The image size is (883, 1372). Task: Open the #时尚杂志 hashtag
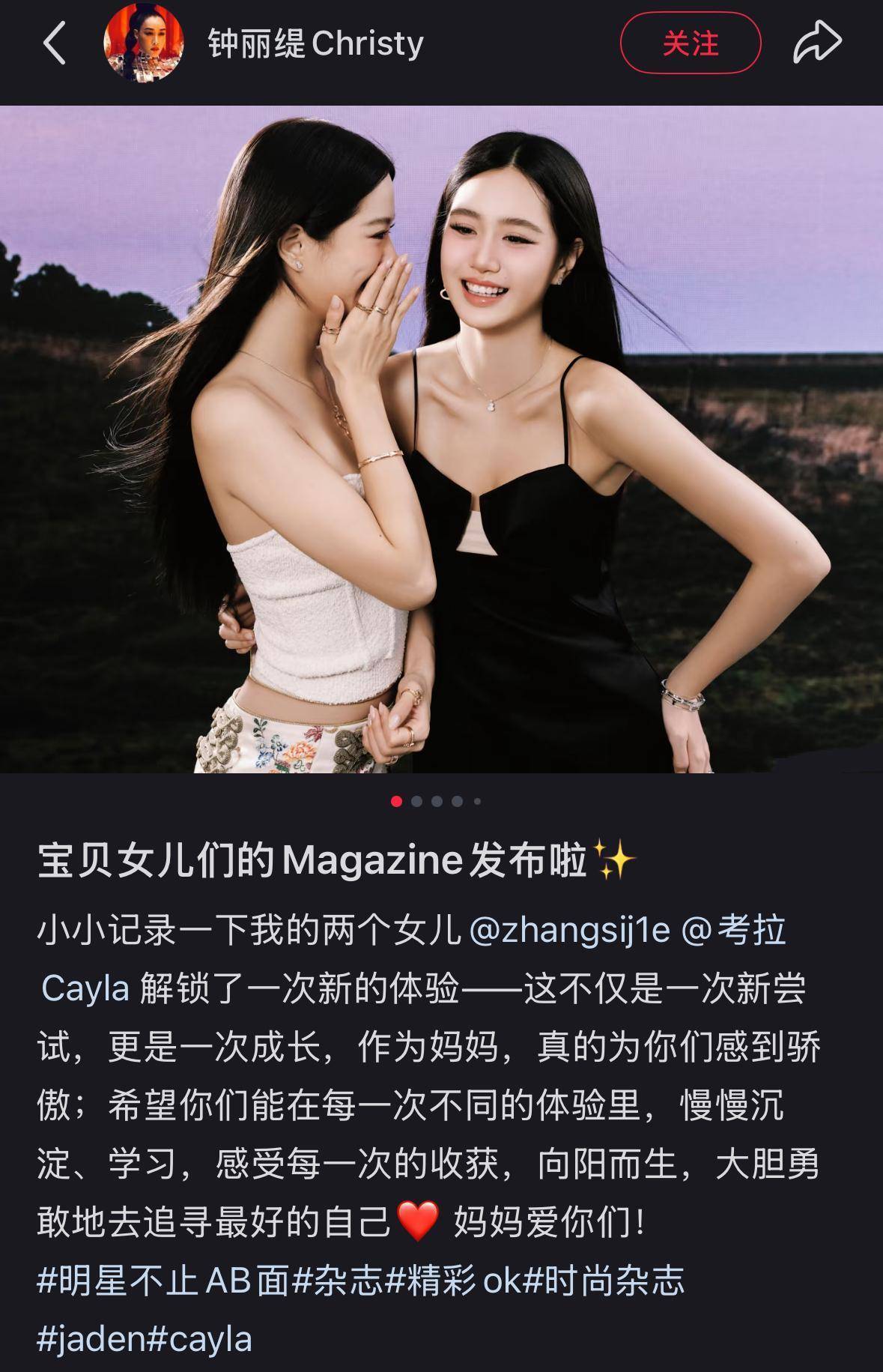(x=603, y=1281)
